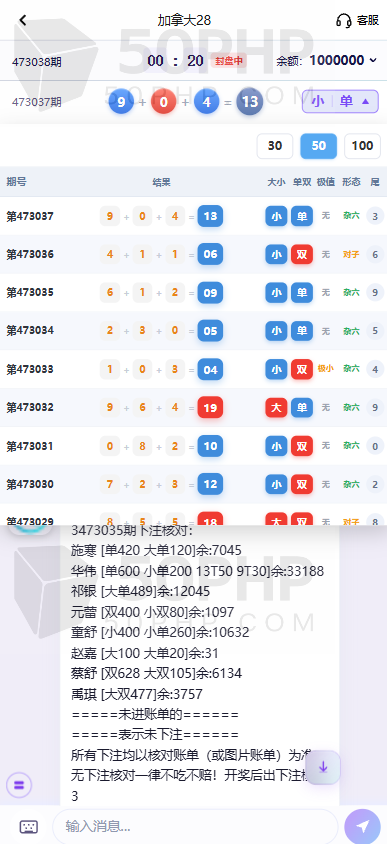This screenshot has height=844, width=387.
Task: Send the message with paper plane
Action: pos(362,826)
